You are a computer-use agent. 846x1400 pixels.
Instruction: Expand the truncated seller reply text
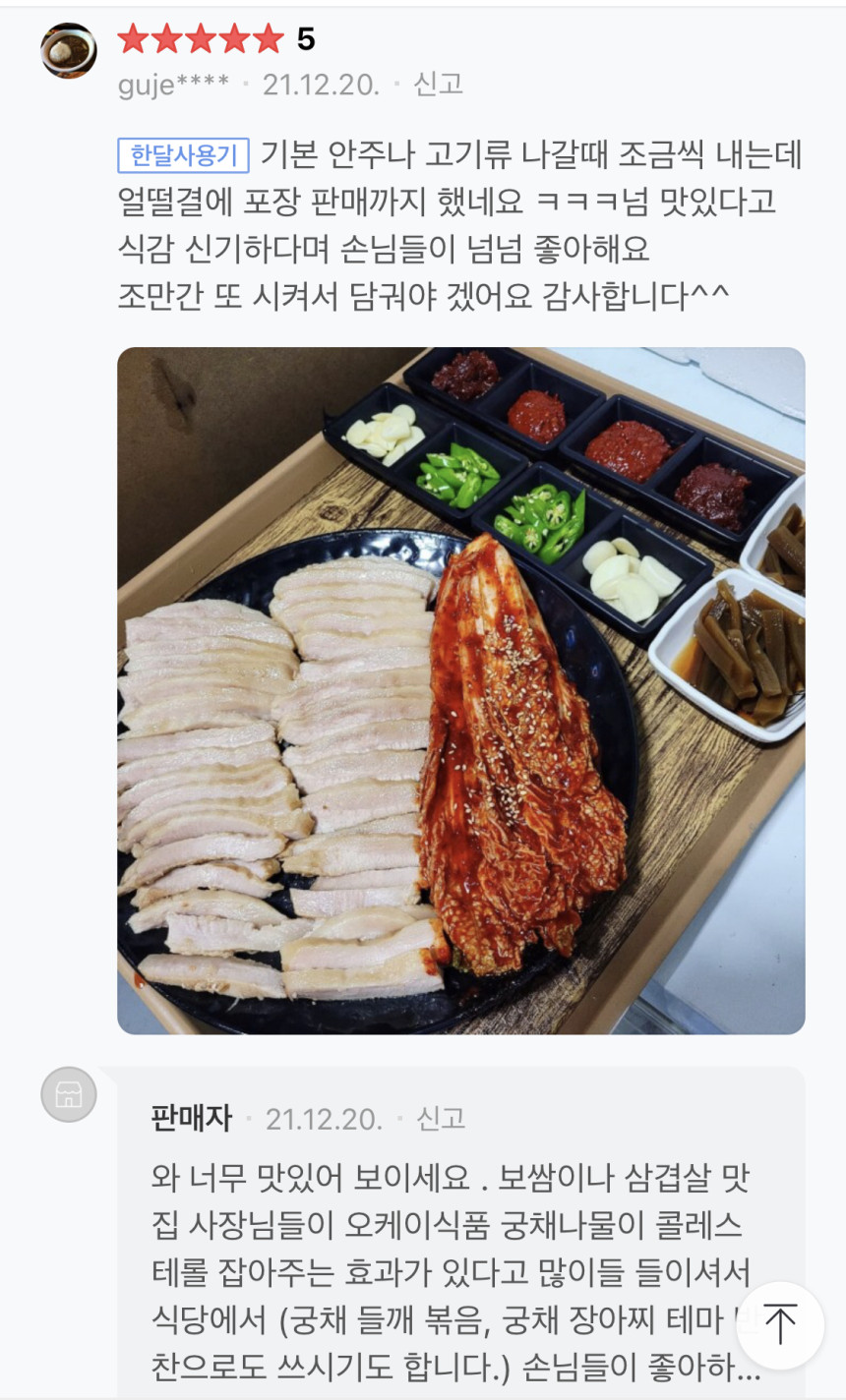point(728,1368)
